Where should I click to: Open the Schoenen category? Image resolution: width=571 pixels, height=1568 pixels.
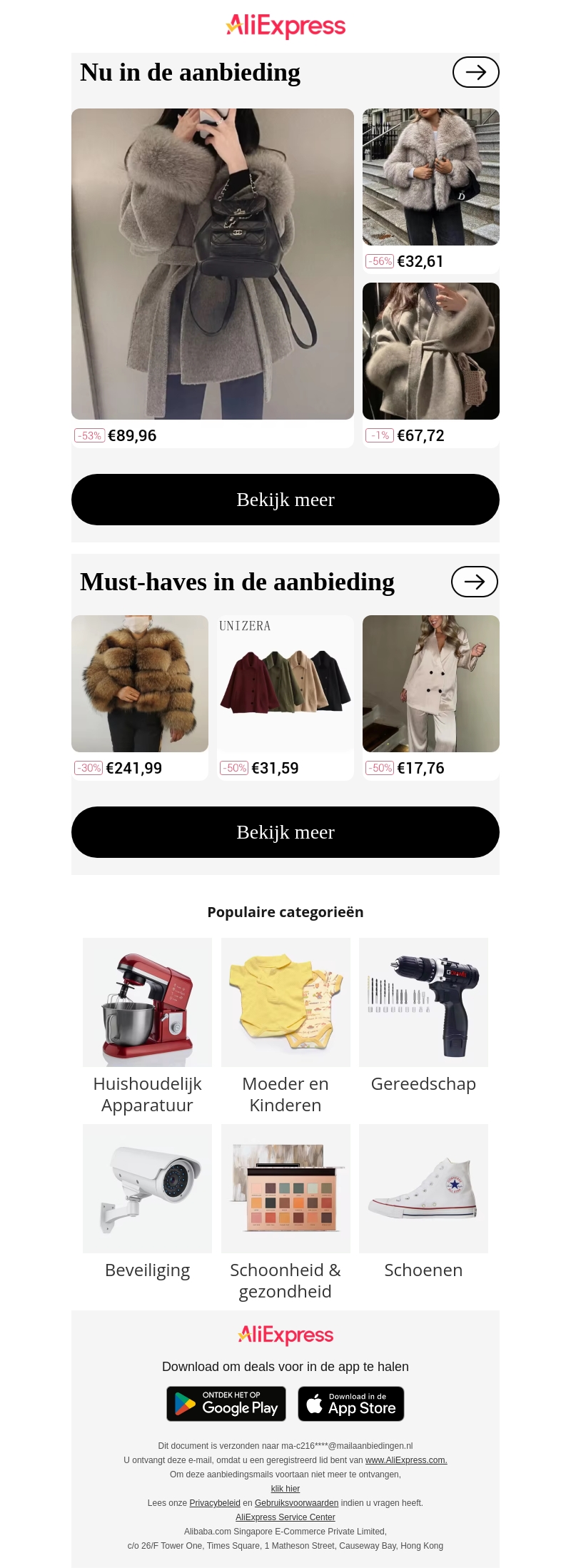(423, 1189)
